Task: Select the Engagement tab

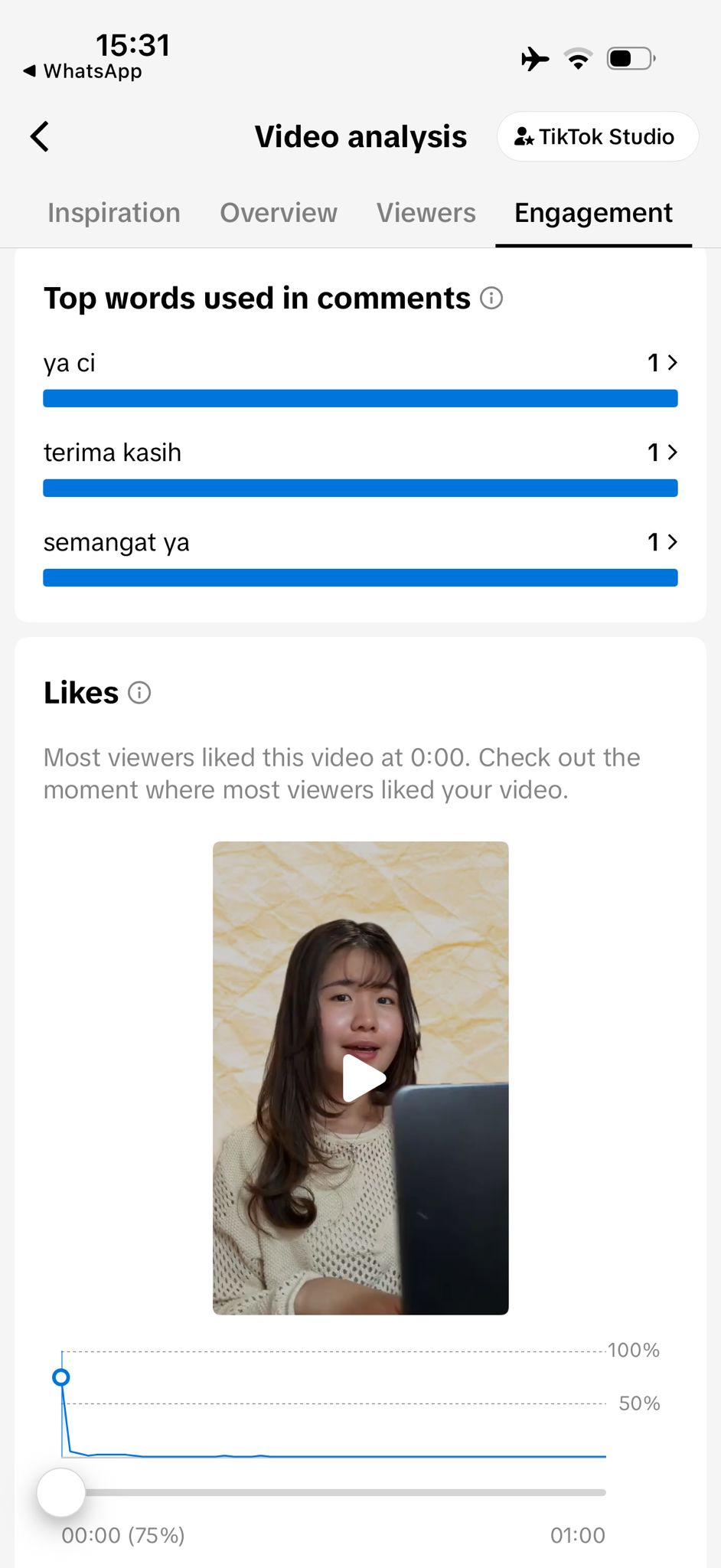Action: click(593, 213)
